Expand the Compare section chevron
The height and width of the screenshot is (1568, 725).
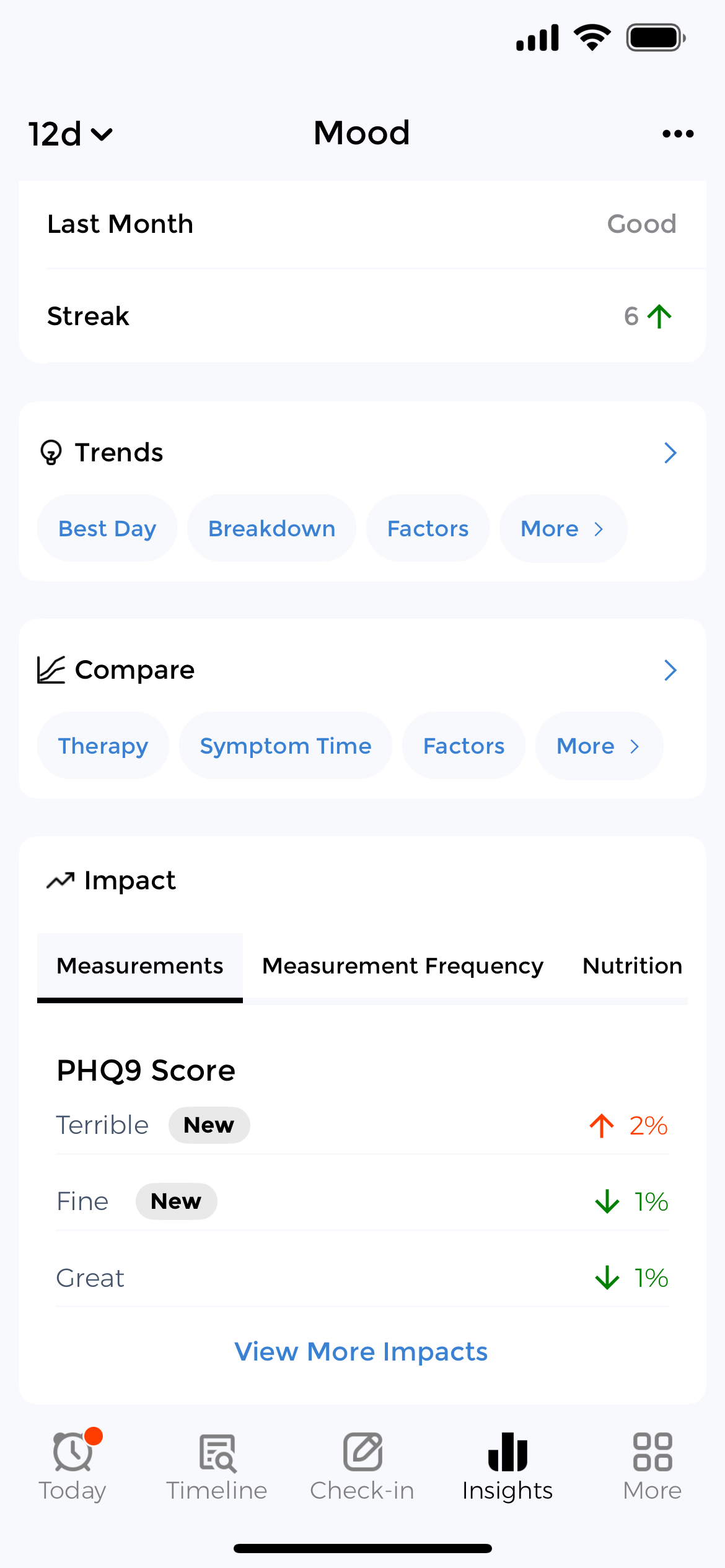(670, 670)
